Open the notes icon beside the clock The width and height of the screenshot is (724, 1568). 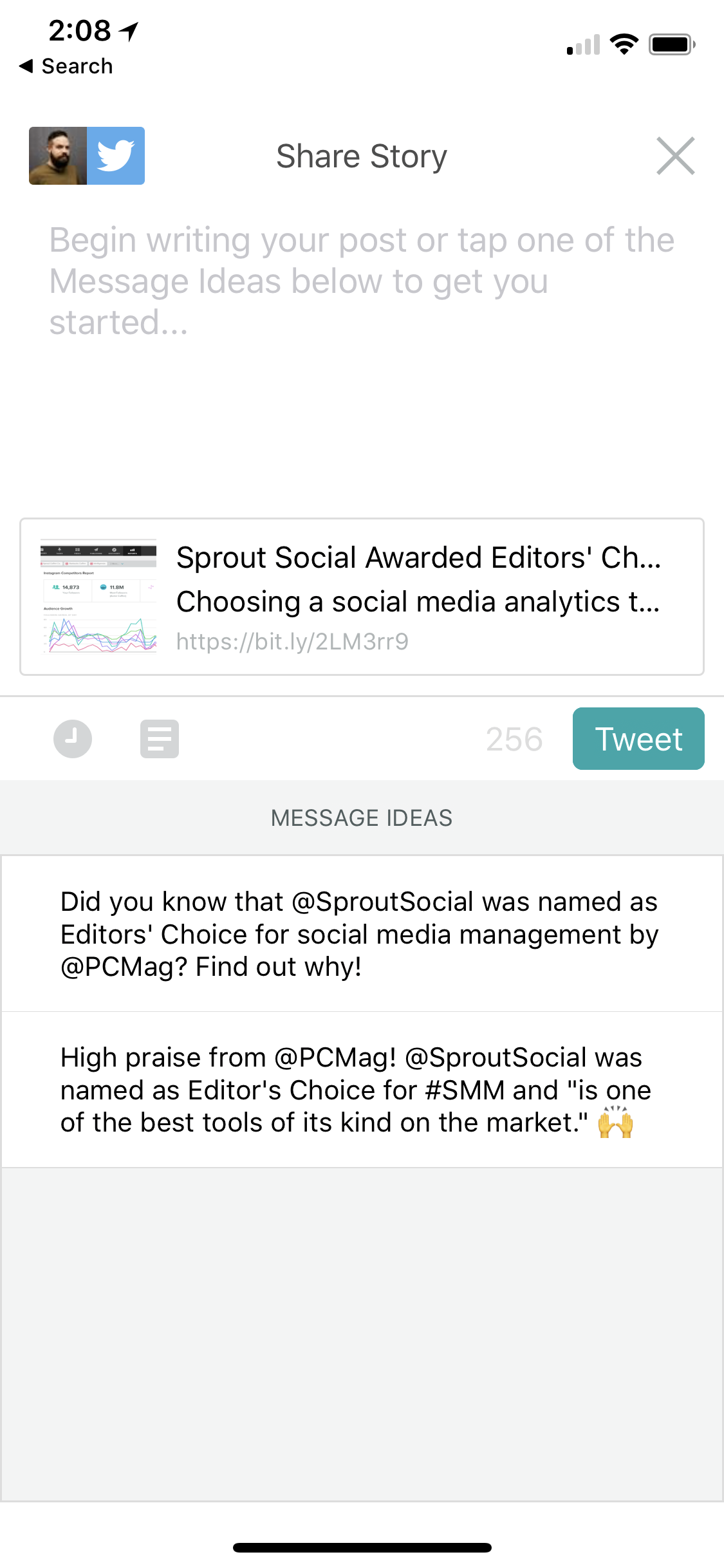pyautogui.click(x=160, y=738)
